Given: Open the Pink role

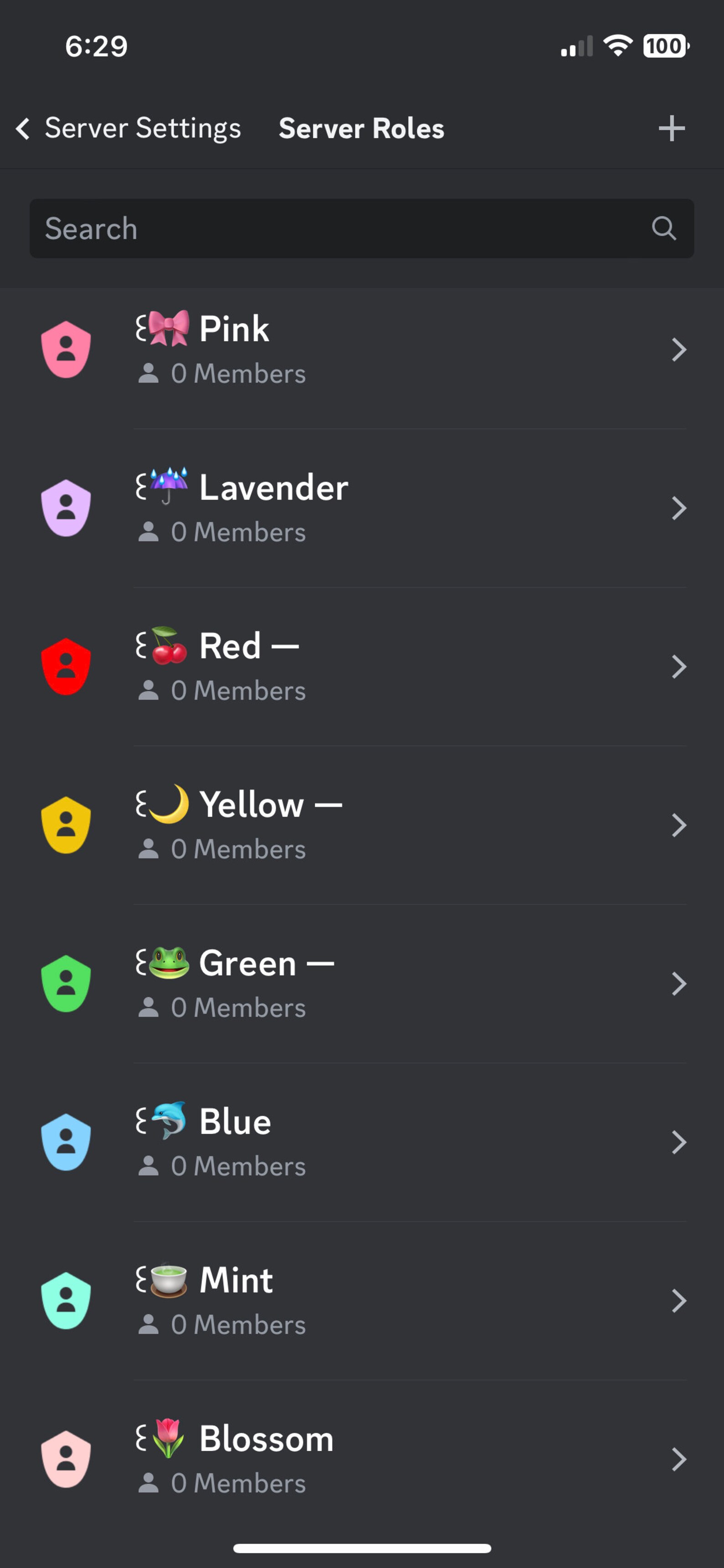Looking at the screenshot, I should (362, 349).
